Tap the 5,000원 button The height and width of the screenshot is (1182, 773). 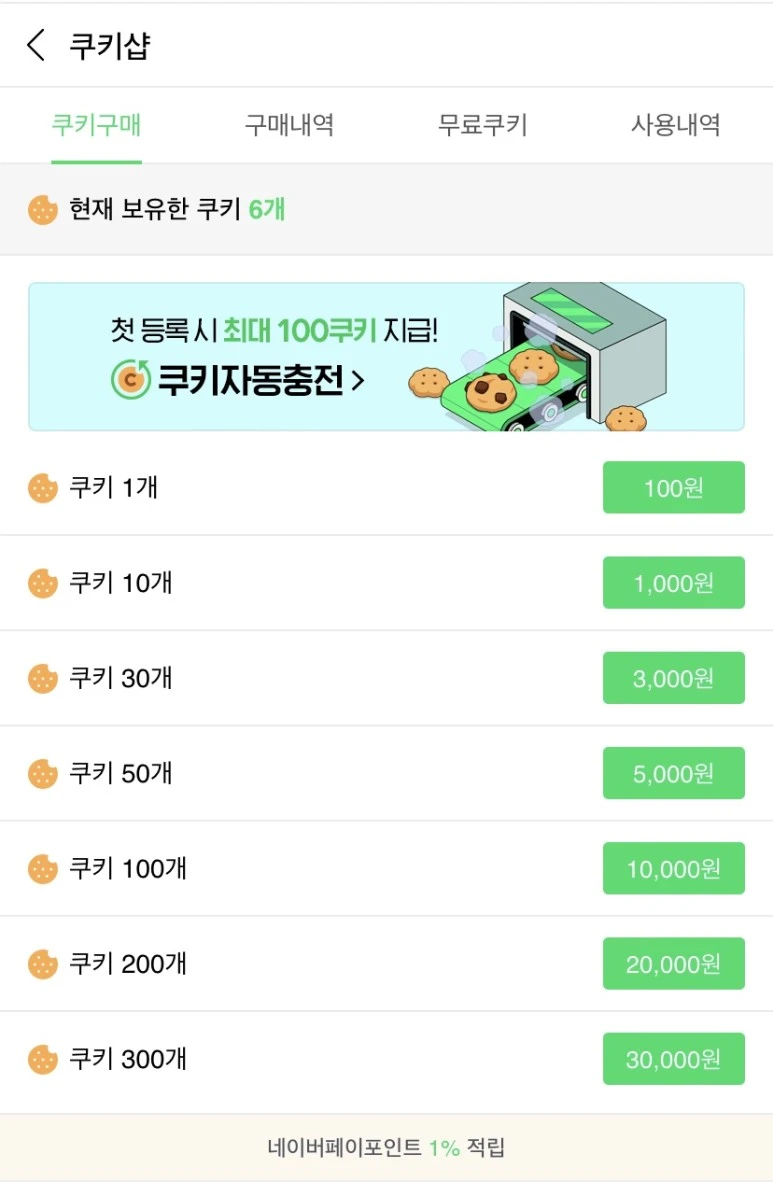673,773
